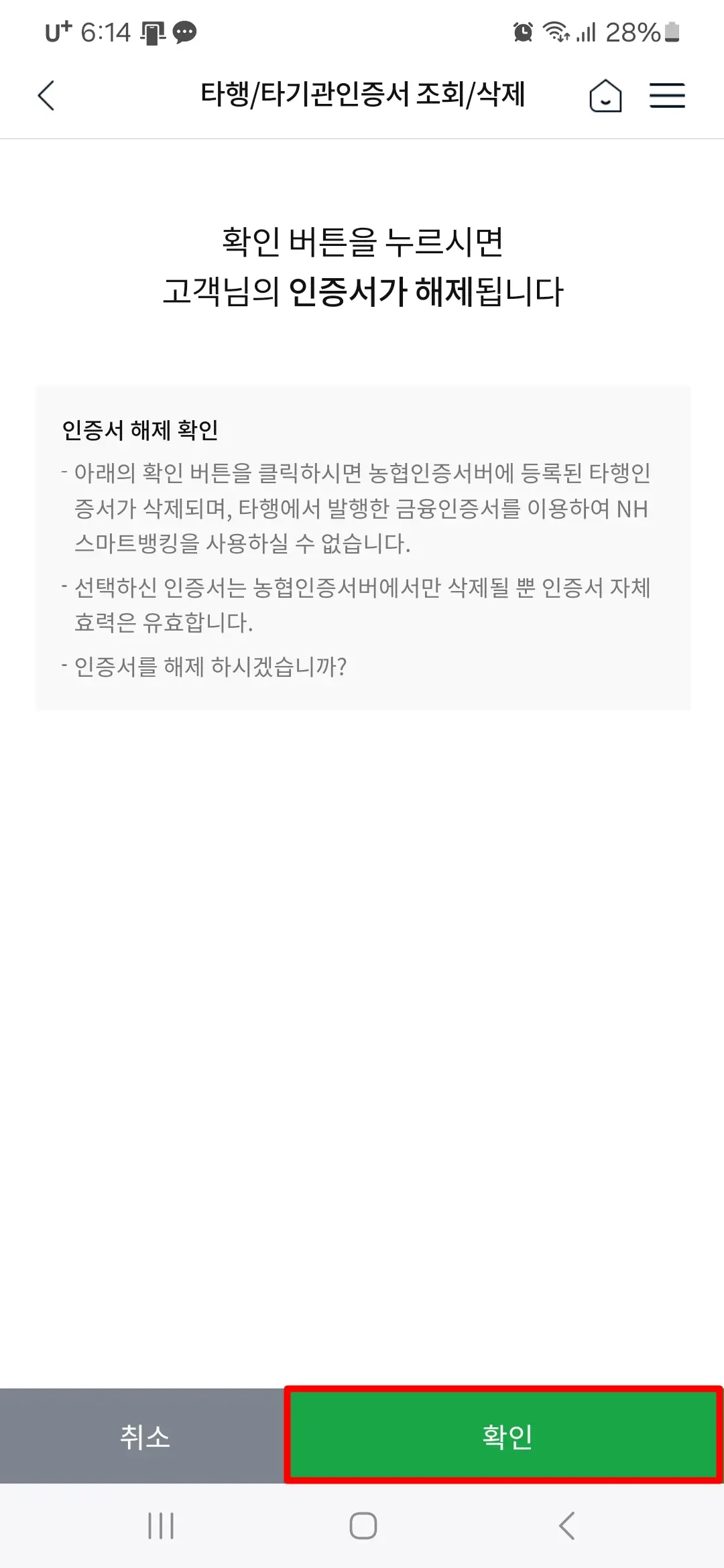724x1568 pixels.
Task: Tap the battery icon in the status bar
Action: pos(674,31)
